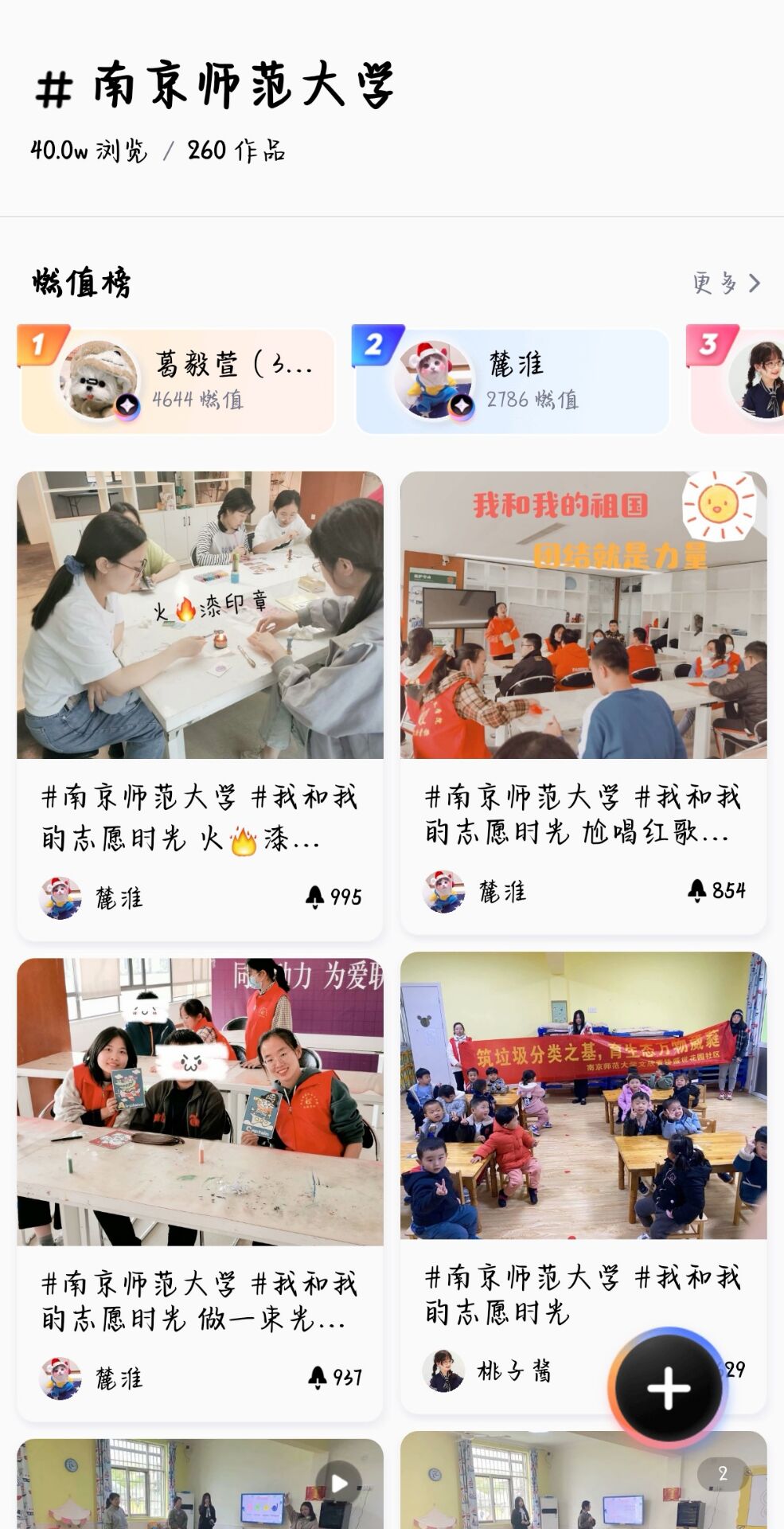Open top-ranked user 葛毅萱's card
The height and width of the screenshot is (1529, 784).
pos(178,381)
